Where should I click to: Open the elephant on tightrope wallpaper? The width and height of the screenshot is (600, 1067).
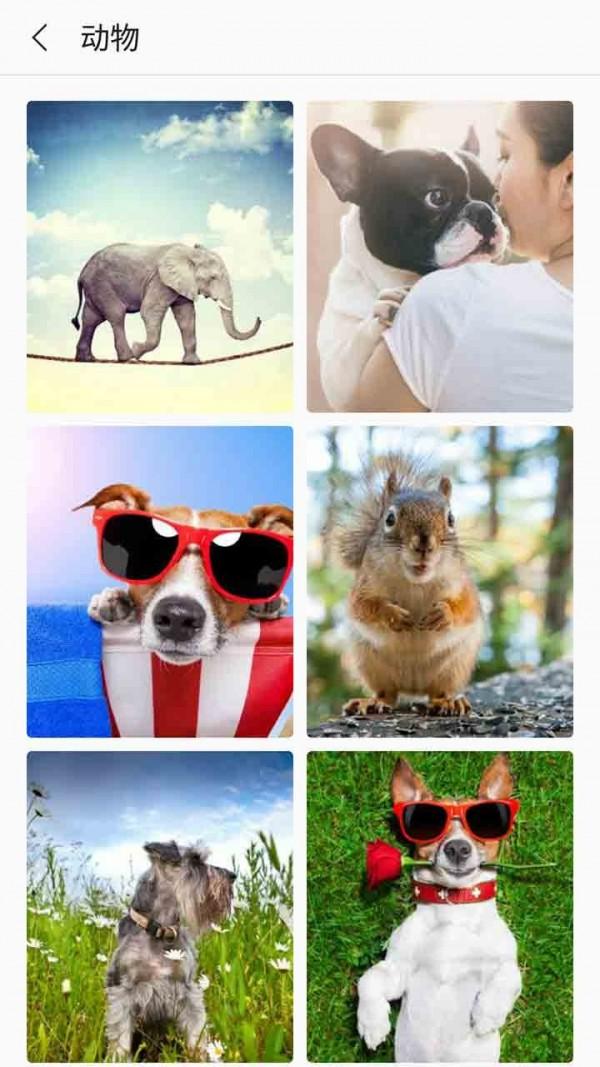point(160,256)
